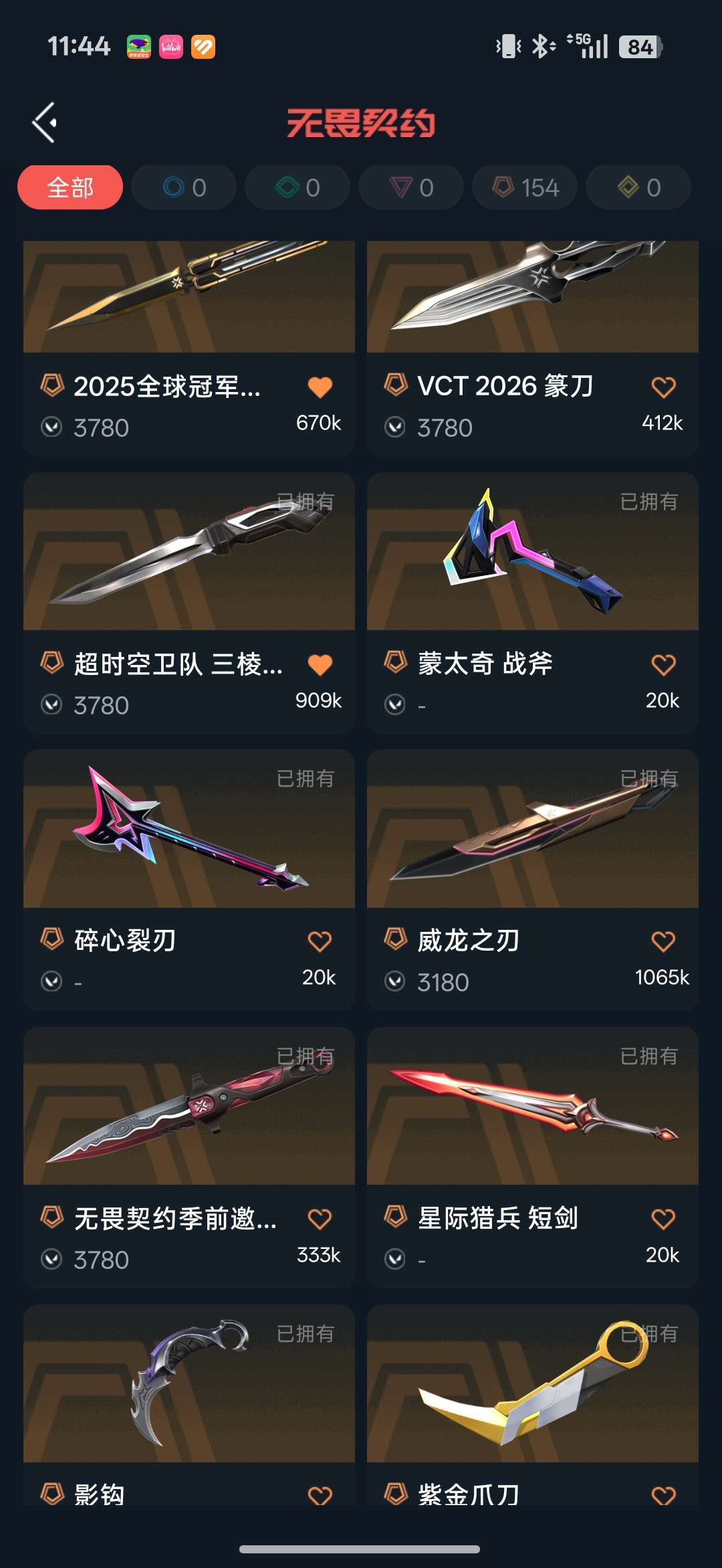Favorite the 星际猎兵 短剑 skin
This screenshot has width=722, height=1568.
[663, 1219]
